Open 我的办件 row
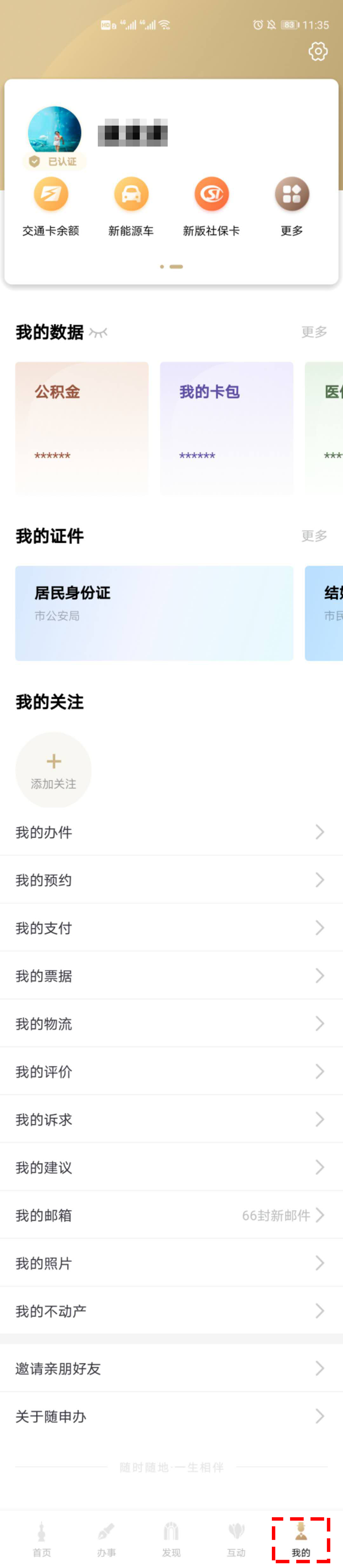This screenshot has height=1568, width=343. pyautogui.click(x=171, y=832)
